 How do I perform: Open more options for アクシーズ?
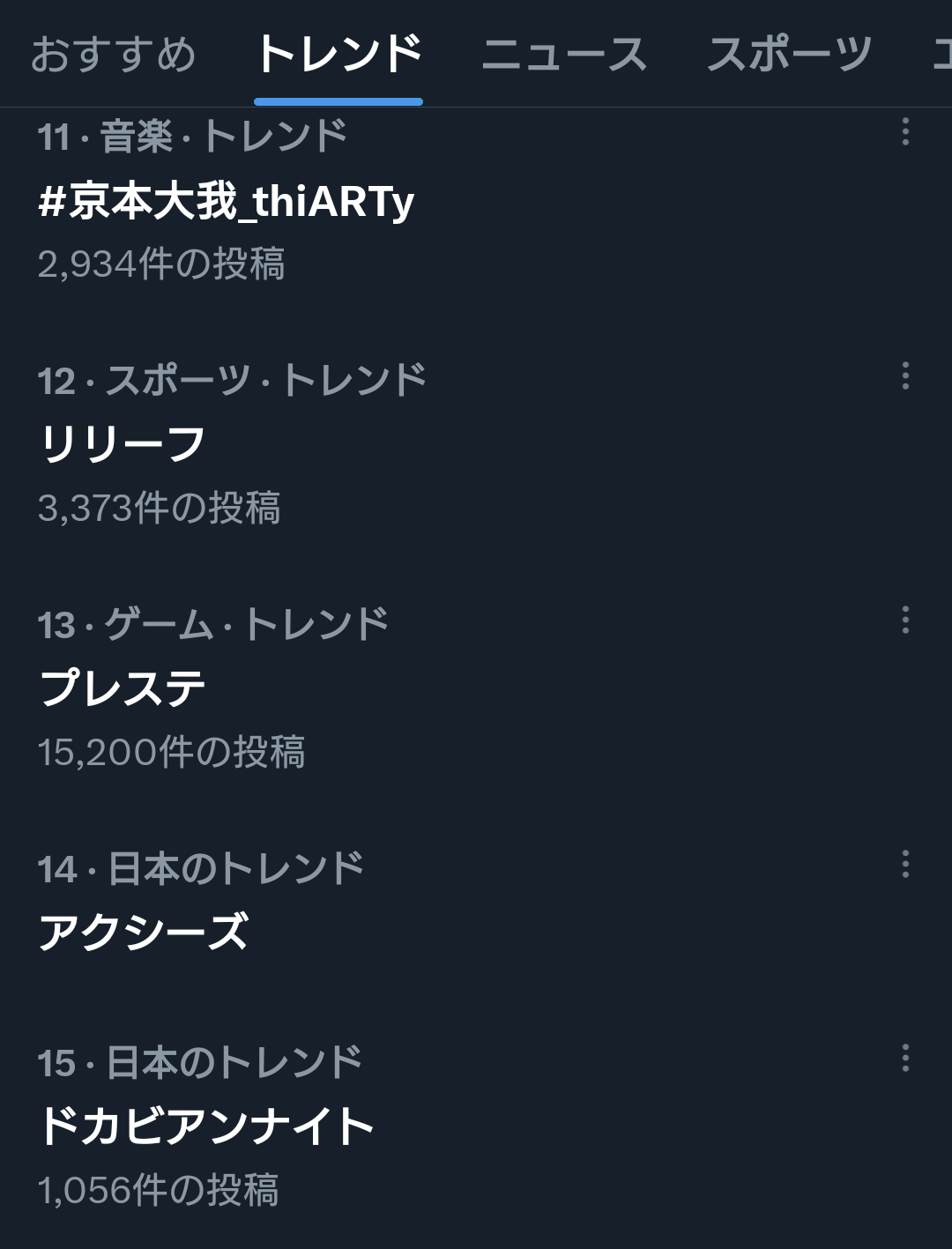click(x=905, y=865)
